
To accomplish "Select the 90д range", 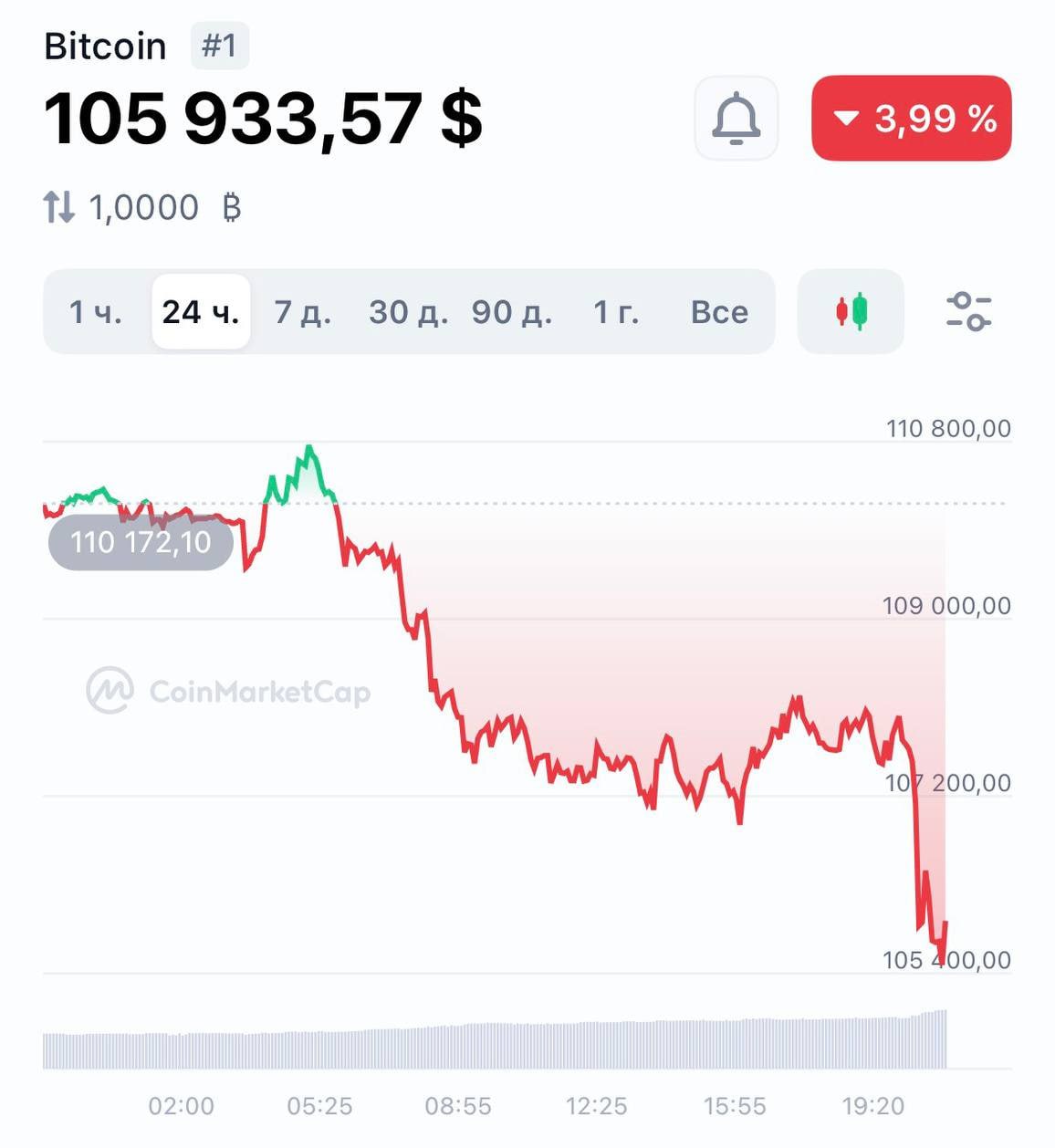I will click(x=511, y=312).
